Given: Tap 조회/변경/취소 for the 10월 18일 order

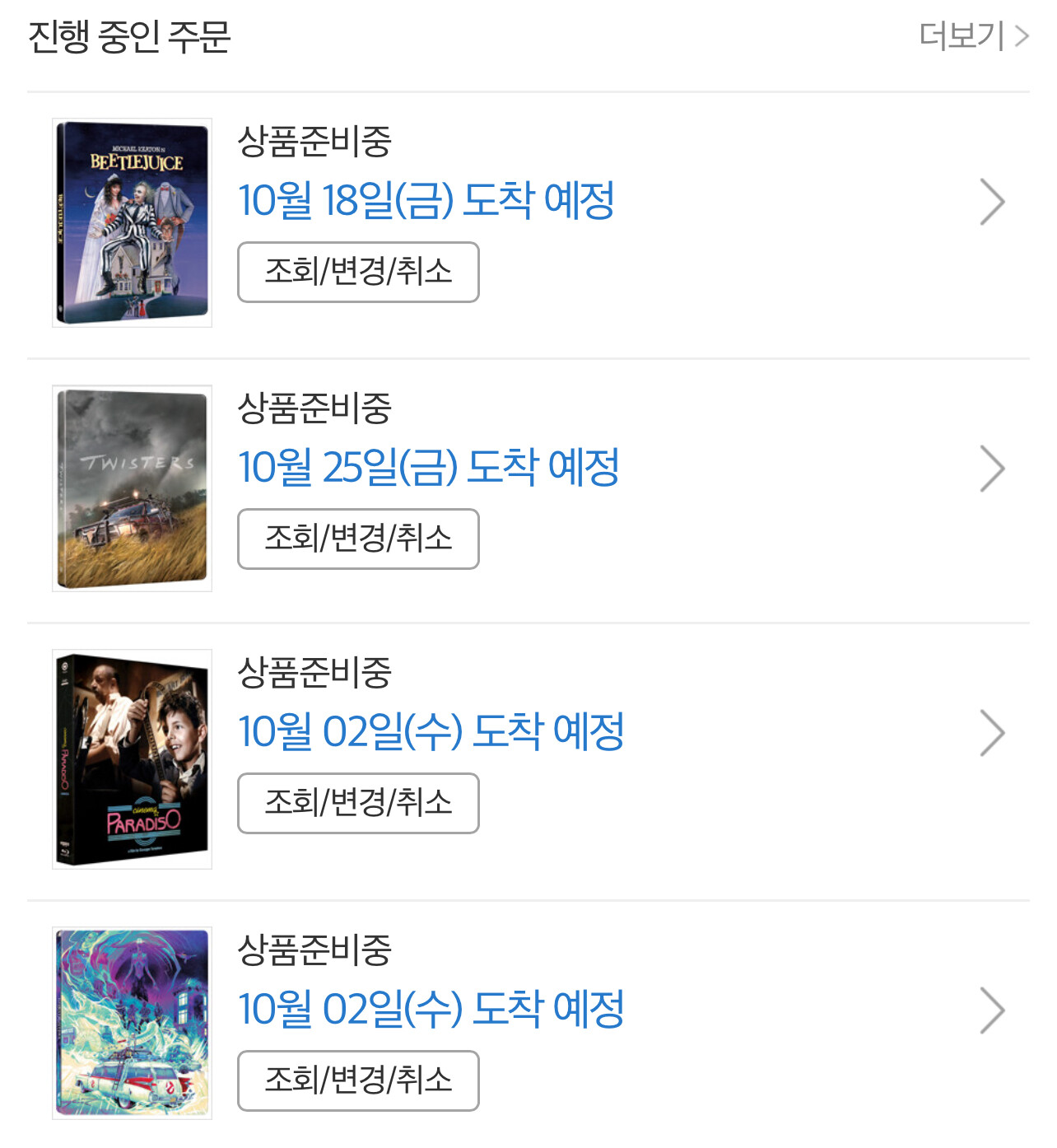Looking at the screenshot, I should (x=358, y=272).
